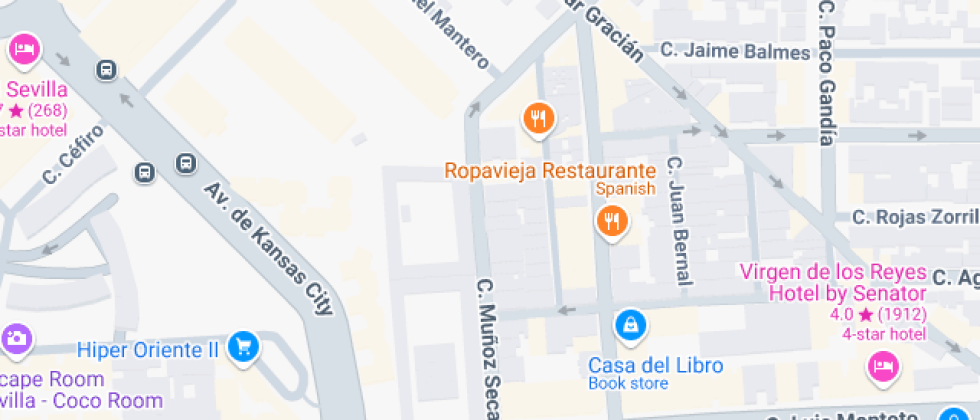Tap the restaurant pin above the Ropavieja Restaurante label

click(538, 119)
